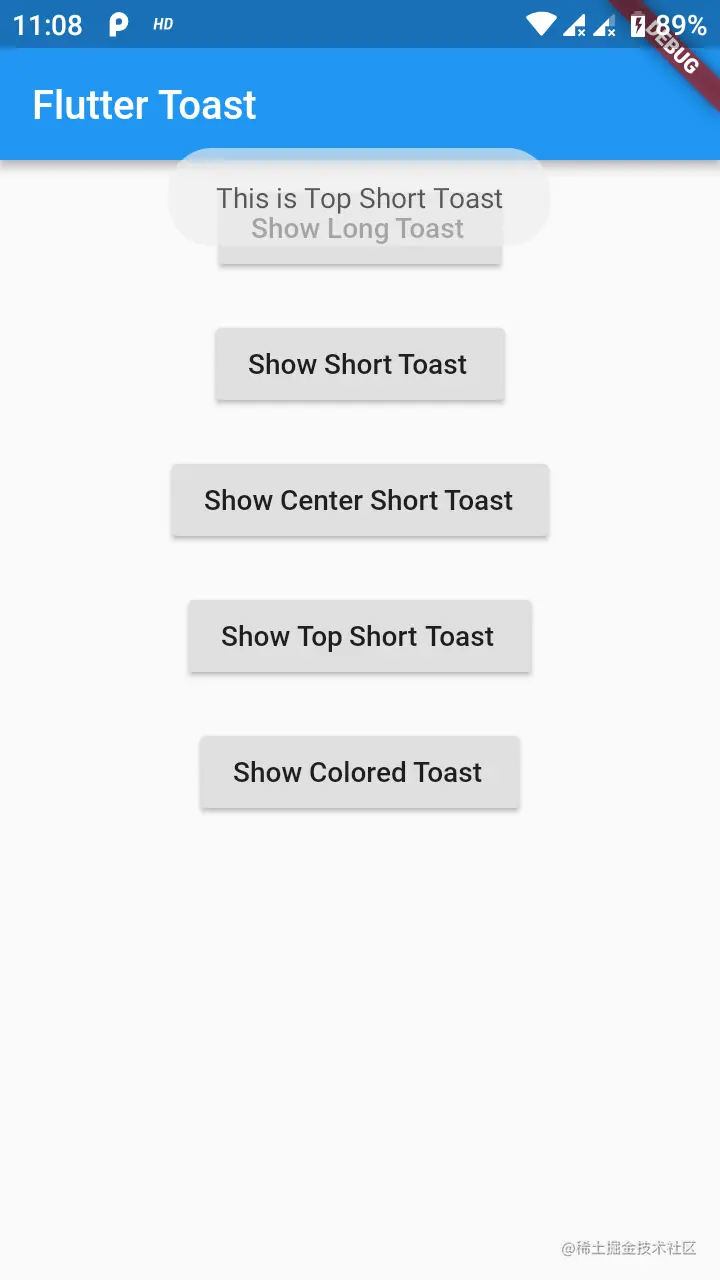Trigger the Show Short Toast button
Screen dimensions: 720x1280
(x=359, y=364)
